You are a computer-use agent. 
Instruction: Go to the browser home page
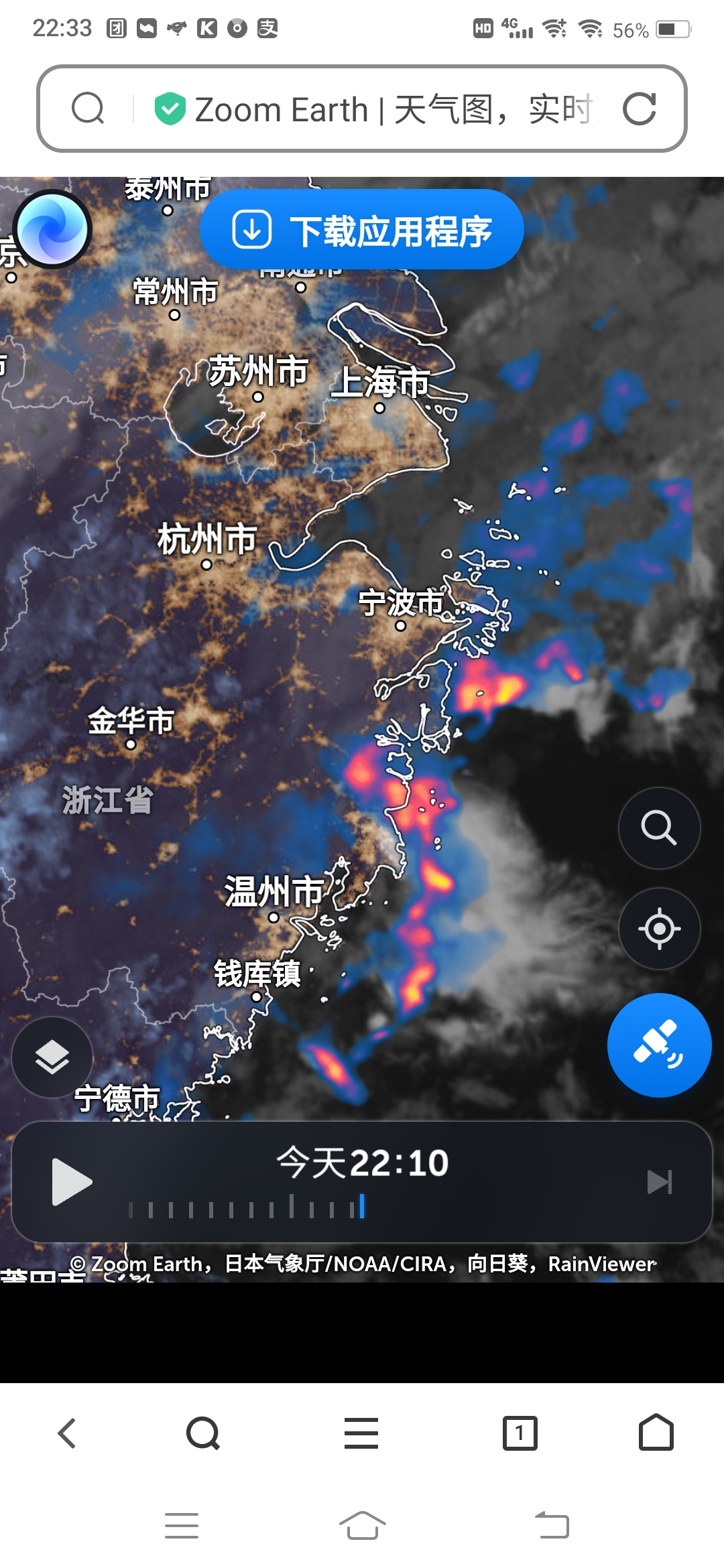(656, 1433)
